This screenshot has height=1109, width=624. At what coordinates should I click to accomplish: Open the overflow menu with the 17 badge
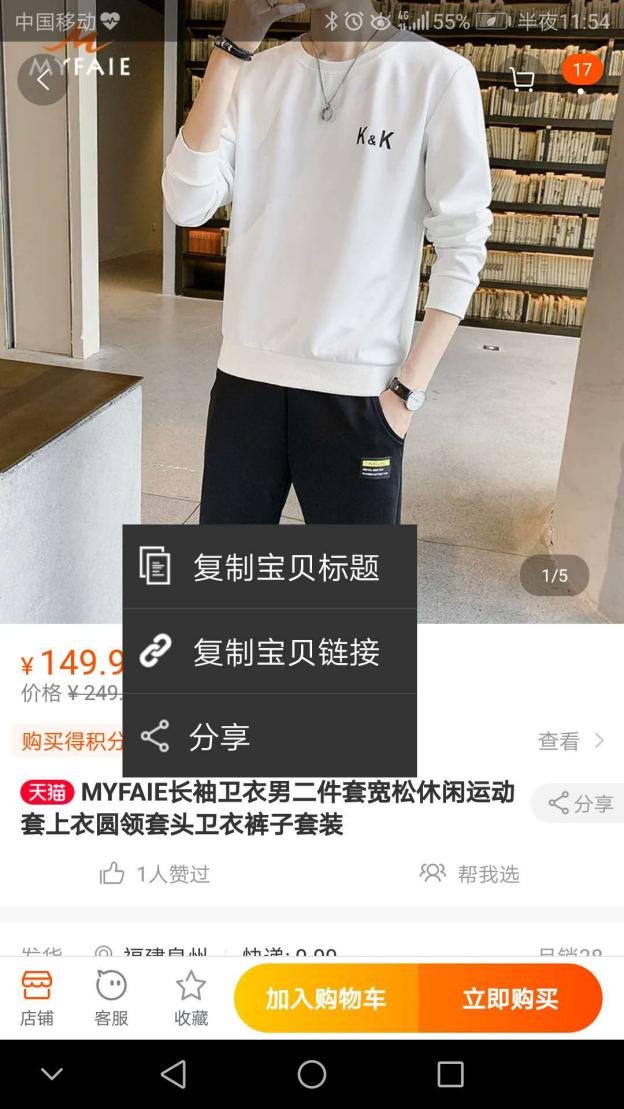(x=581, y=80)
